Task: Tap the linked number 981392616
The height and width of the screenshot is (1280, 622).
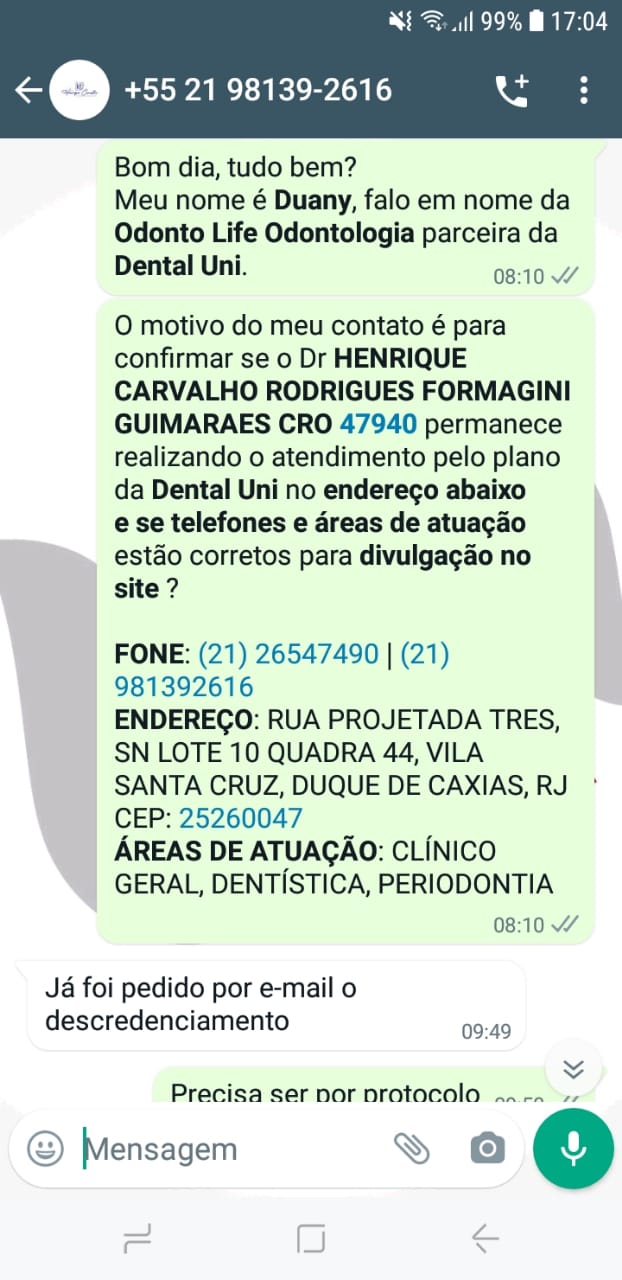Action: (x=184, y=687)
